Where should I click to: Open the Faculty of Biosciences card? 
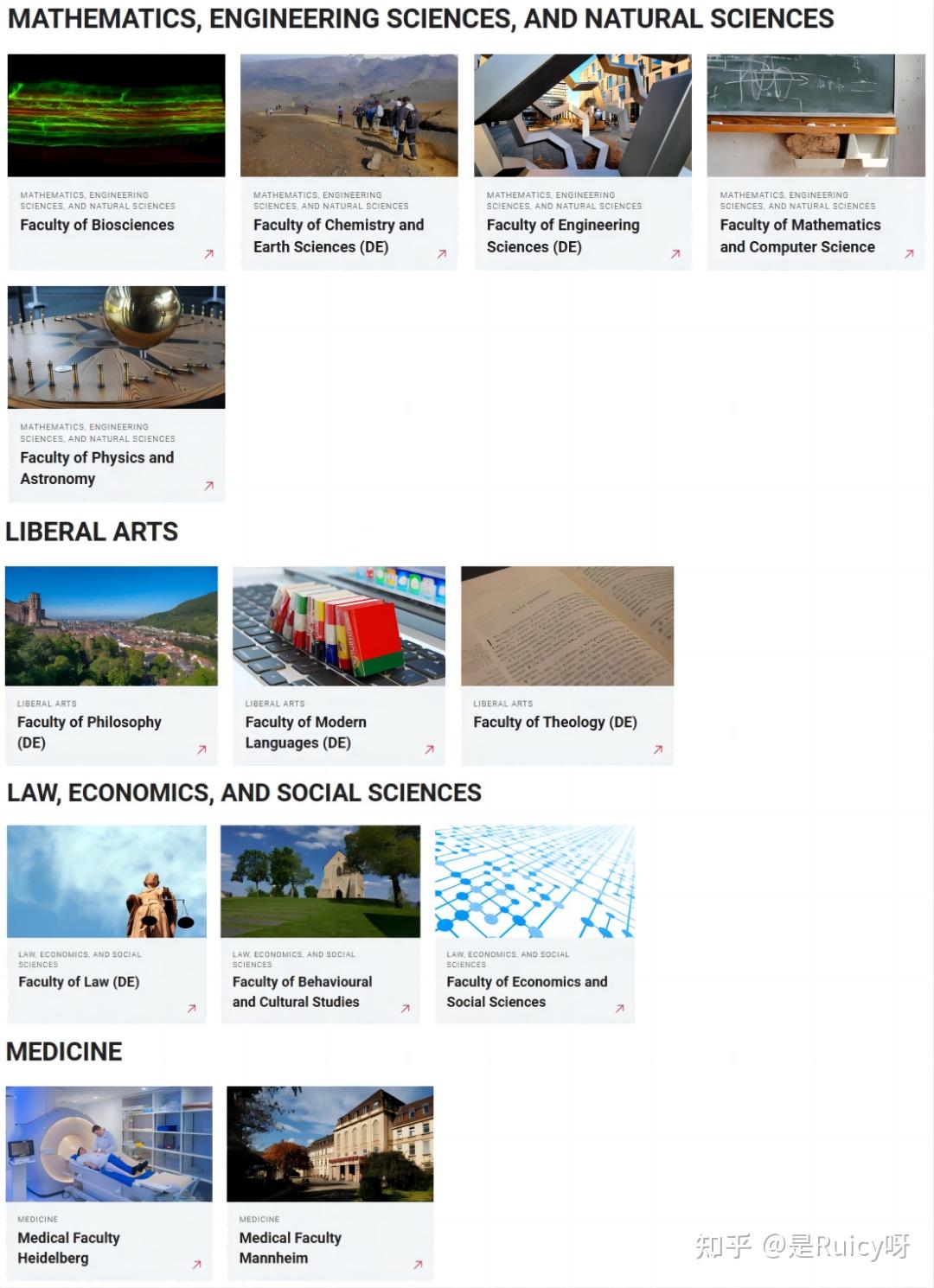click(97, 225)
